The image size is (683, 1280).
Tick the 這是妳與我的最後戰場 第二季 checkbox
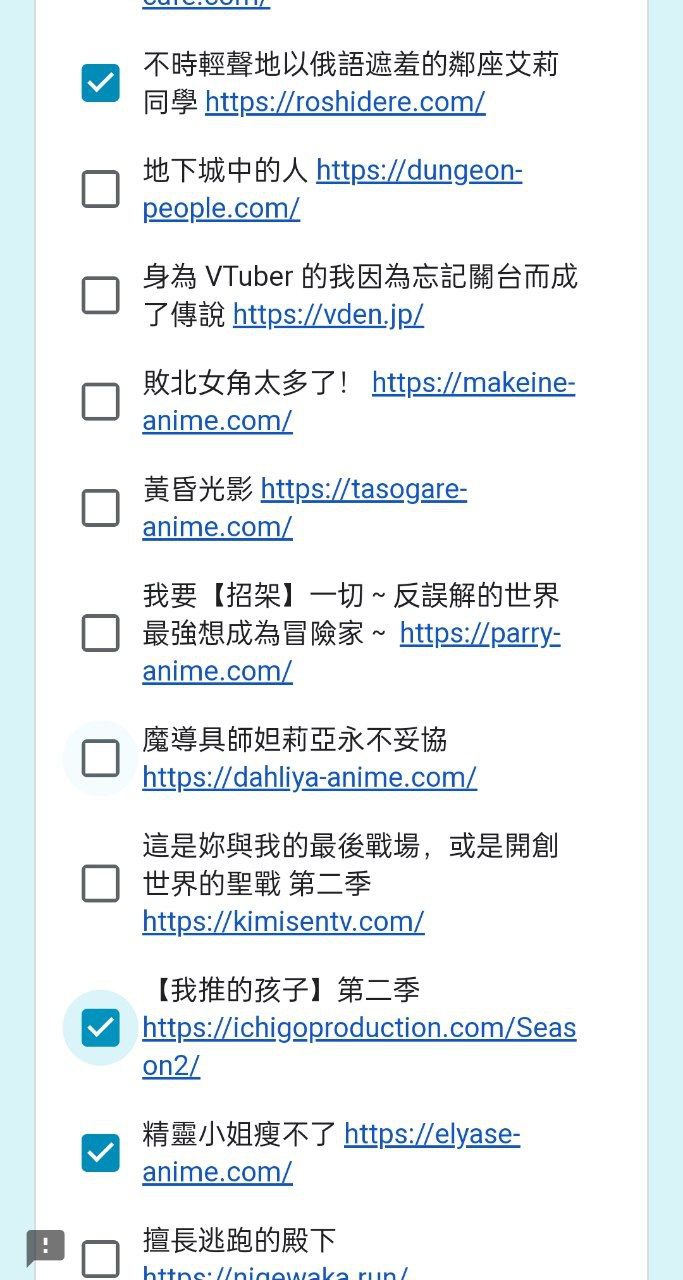[100, 883]
